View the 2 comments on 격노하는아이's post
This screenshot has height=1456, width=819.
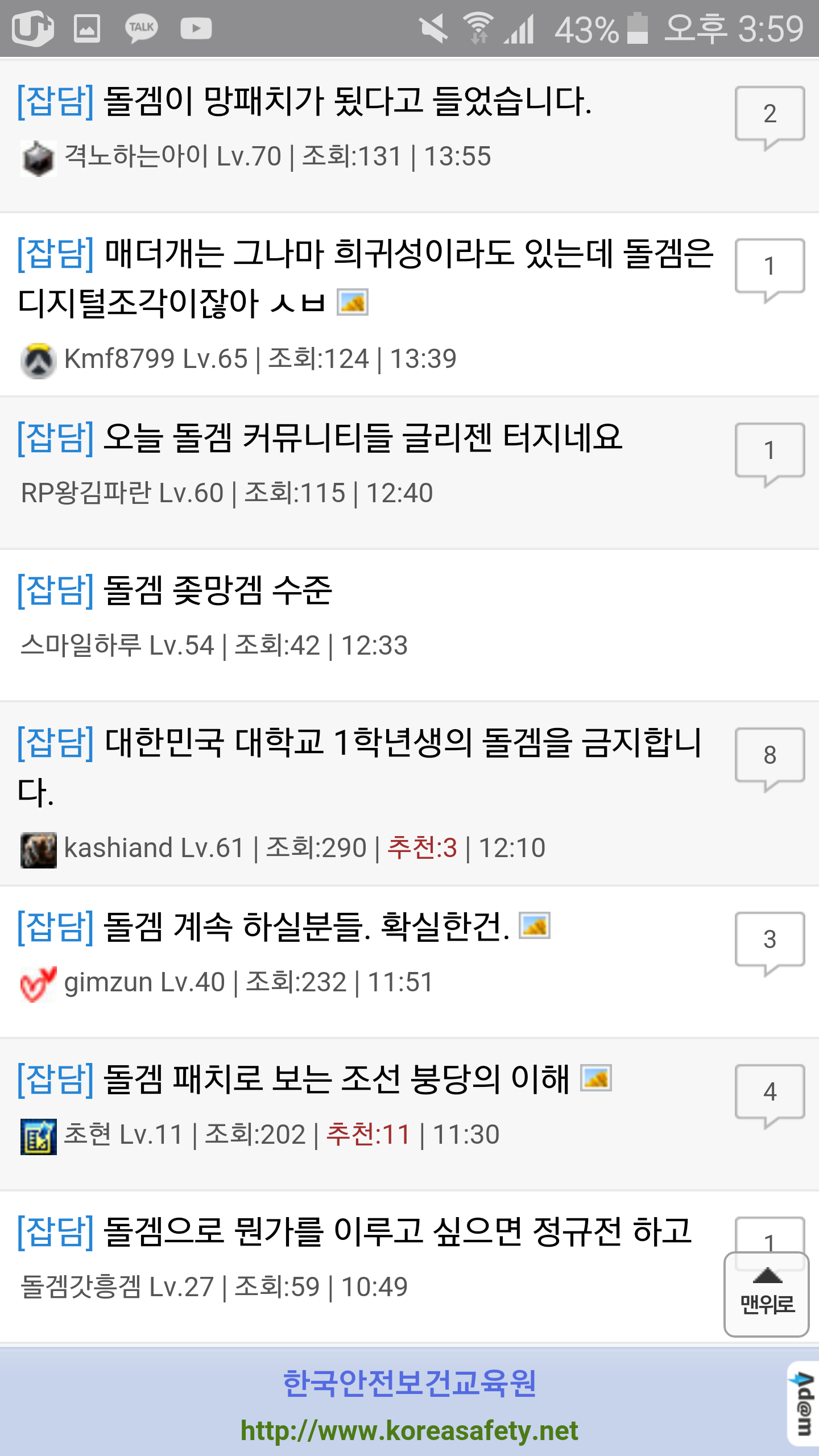coord(770,118)
